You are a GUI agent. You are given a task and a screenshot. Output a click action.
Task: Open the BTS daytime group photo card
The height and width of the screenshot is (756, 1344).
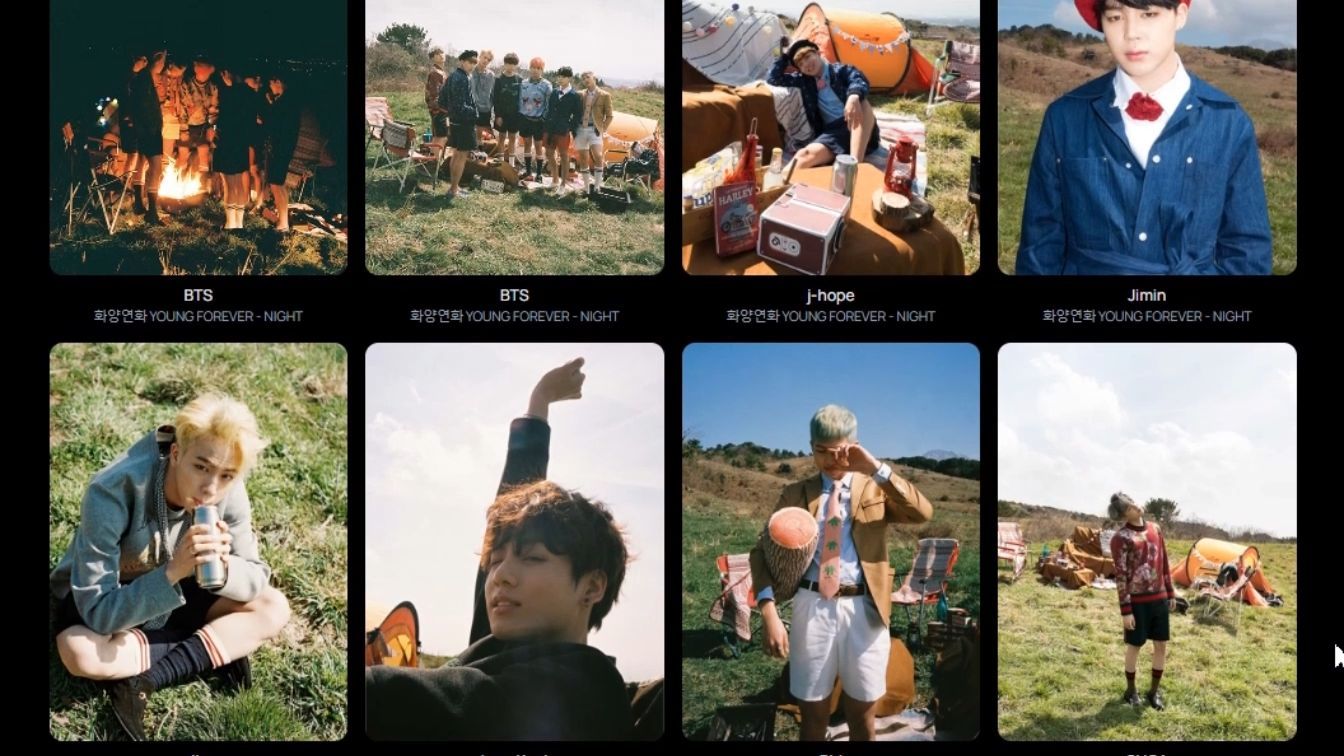pos(514,135)
